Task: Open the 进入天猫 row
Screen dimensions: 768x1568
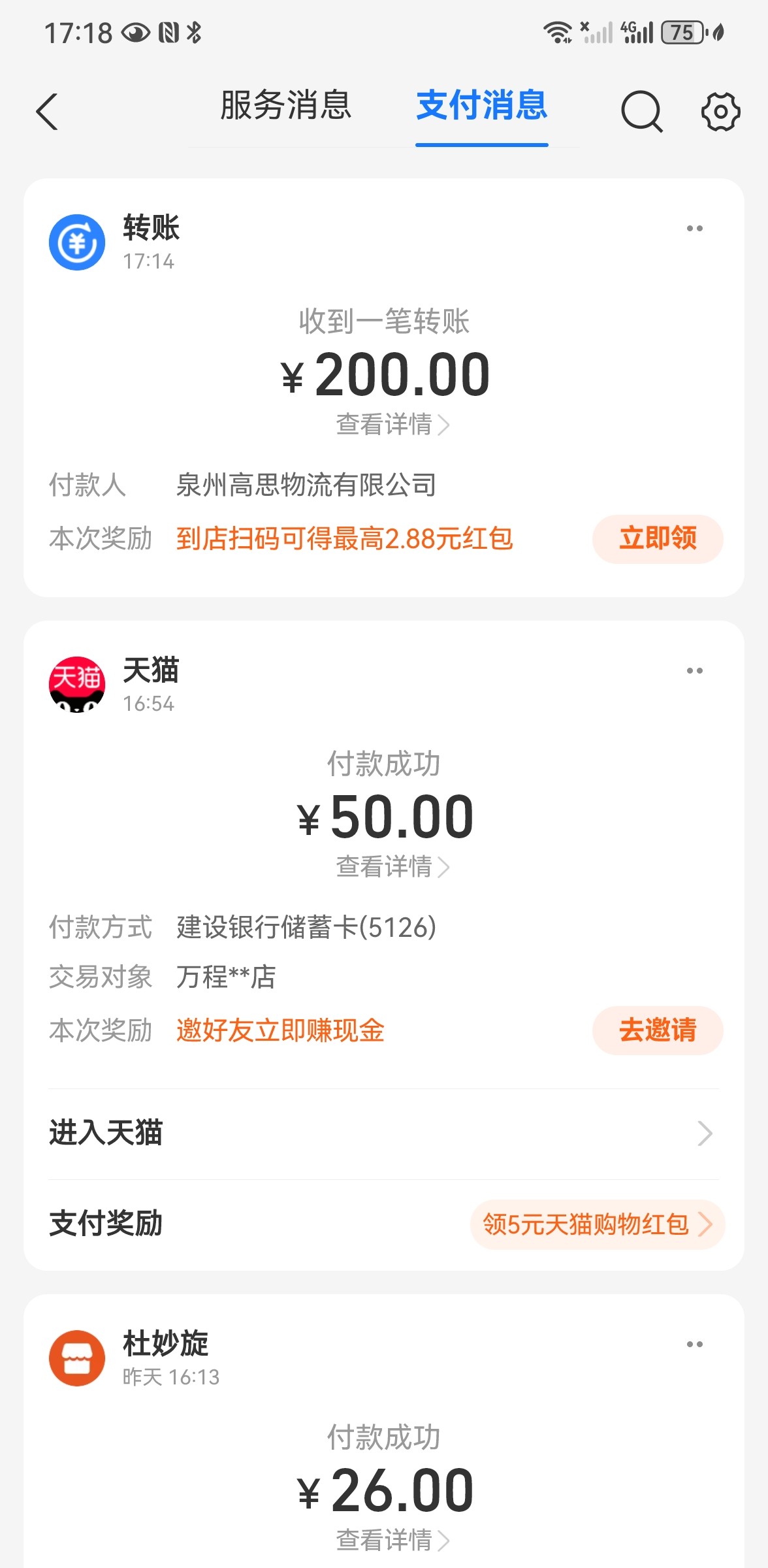Action: (383, 1134)
